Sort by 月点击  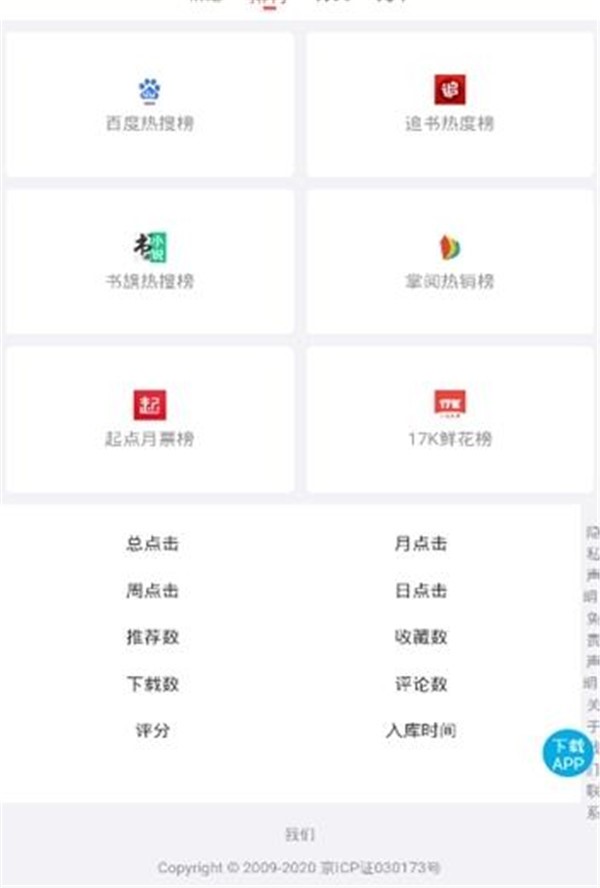point(420,544)
